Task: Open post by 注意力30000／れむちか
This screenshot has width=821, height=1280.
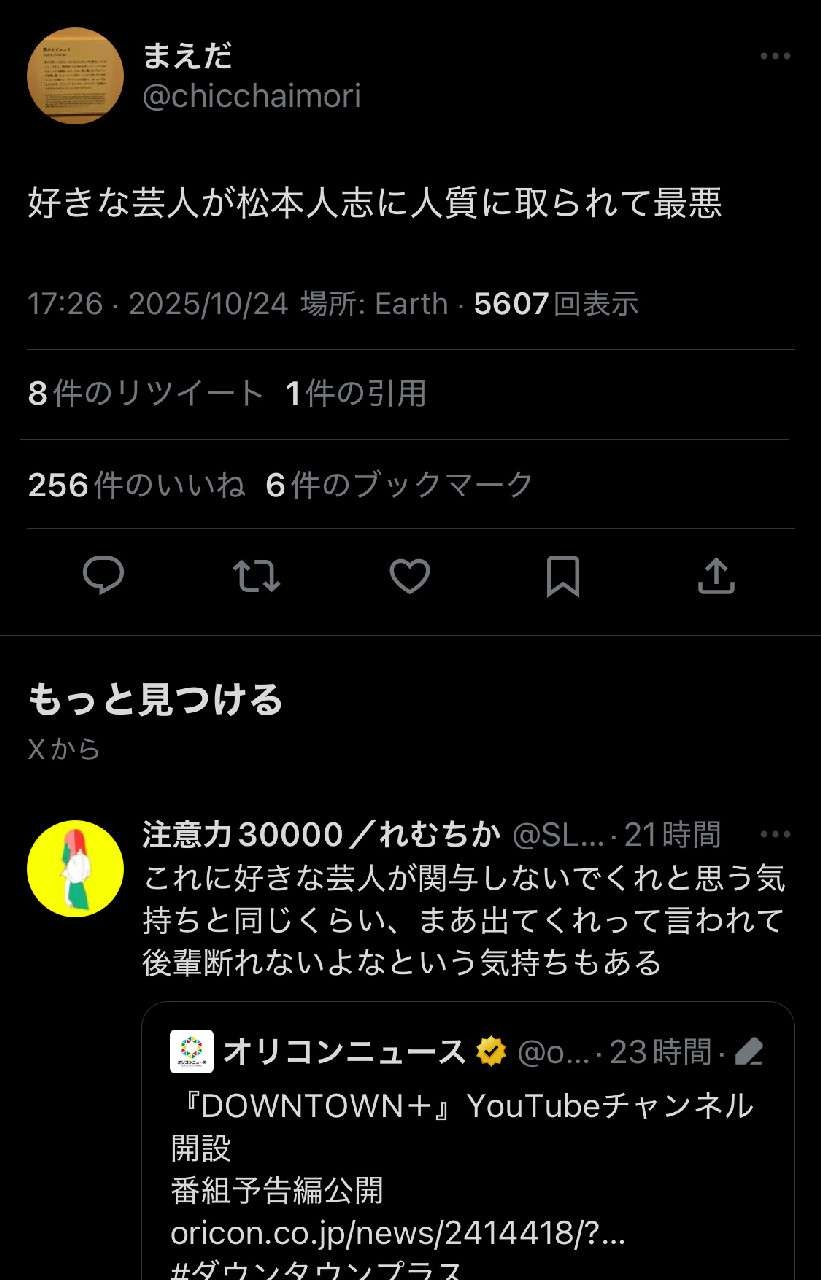Action: [464, 921]
